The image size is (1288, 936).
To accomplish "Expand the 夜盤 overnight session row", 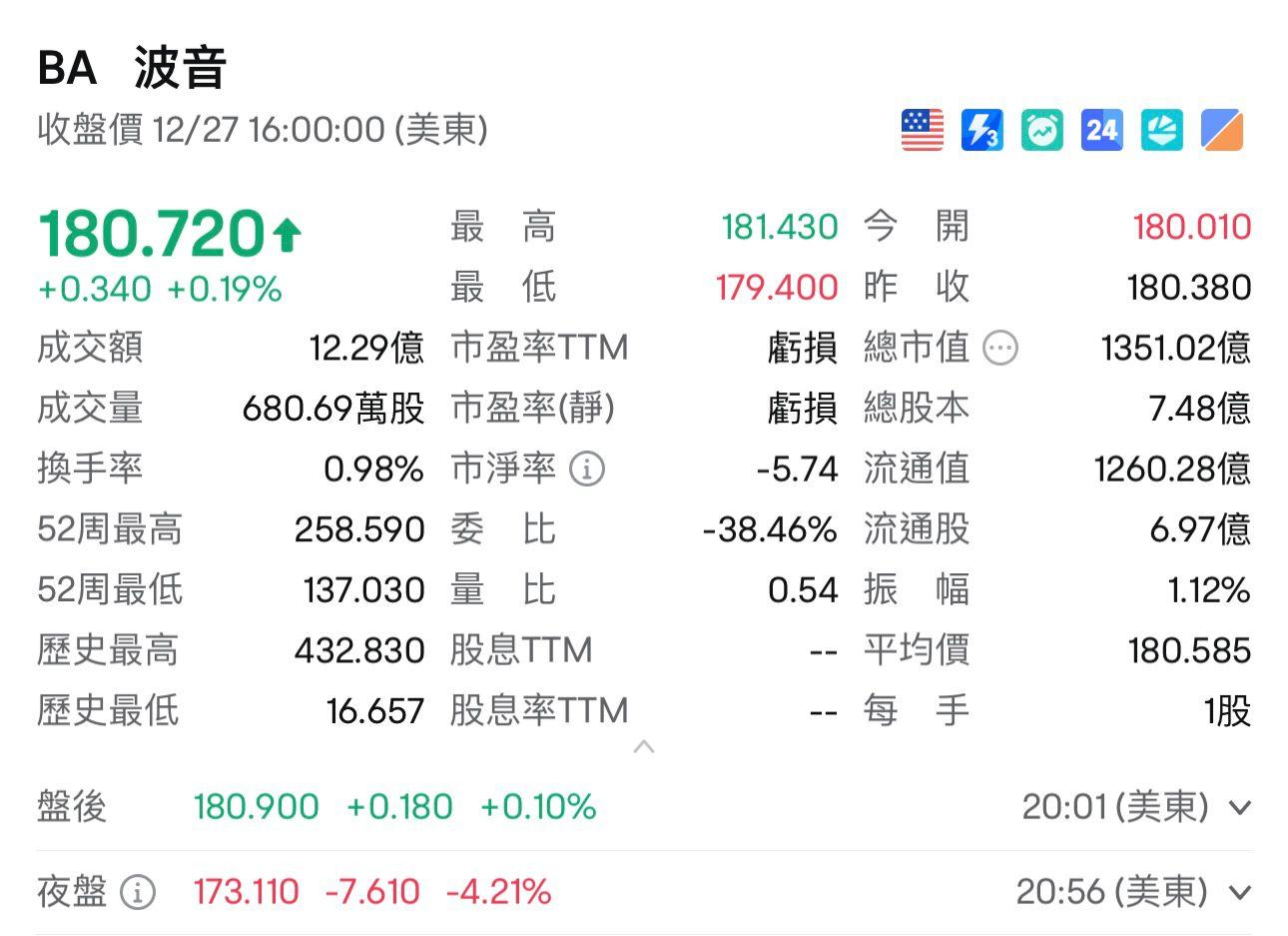I will pyautogui.click(x=1239, y=892).
